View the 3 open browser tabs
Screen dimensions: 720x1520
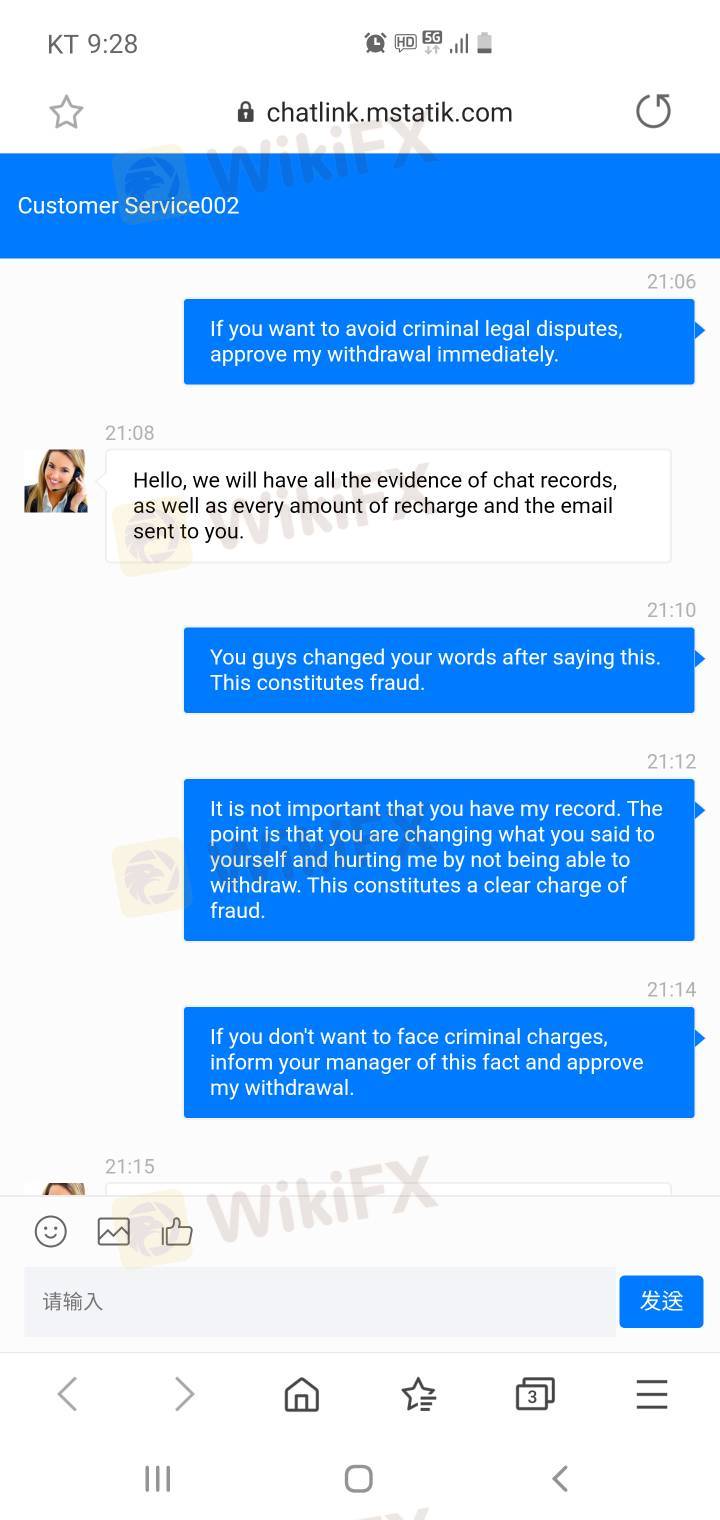(x=535, y=1393)
